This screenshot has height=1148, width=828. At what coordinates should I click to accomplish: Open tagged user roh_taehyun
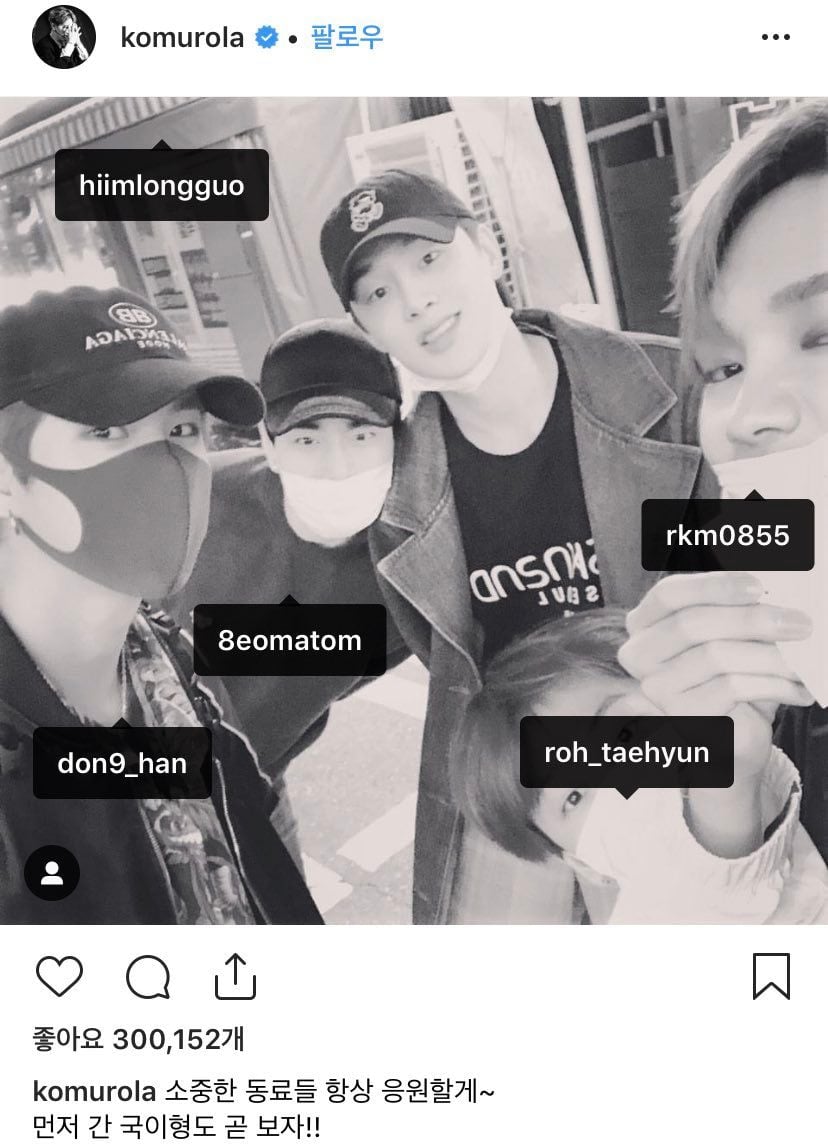[626, 752]
